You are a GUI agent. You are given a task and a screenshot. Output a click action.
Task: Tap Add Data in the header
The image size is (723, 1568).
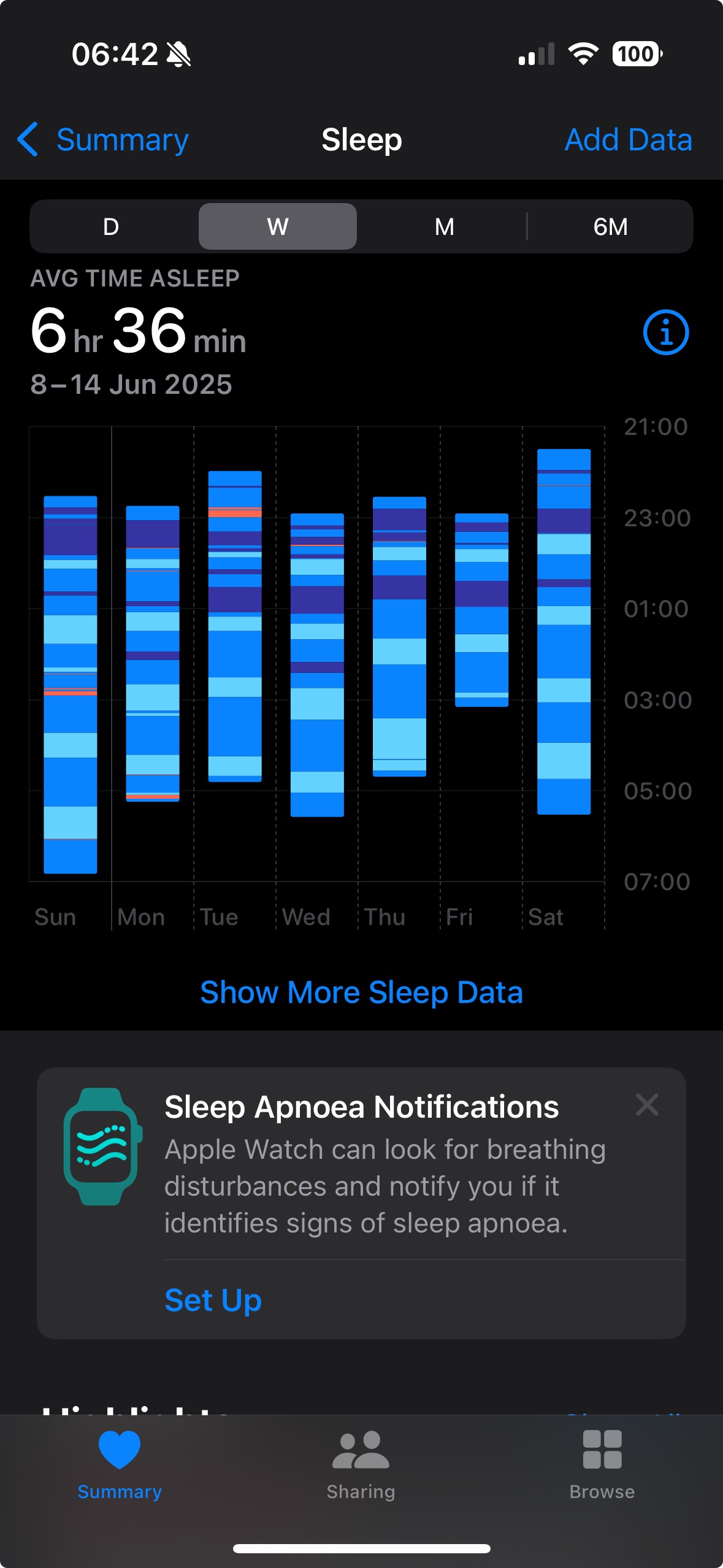tap(628, 140)
